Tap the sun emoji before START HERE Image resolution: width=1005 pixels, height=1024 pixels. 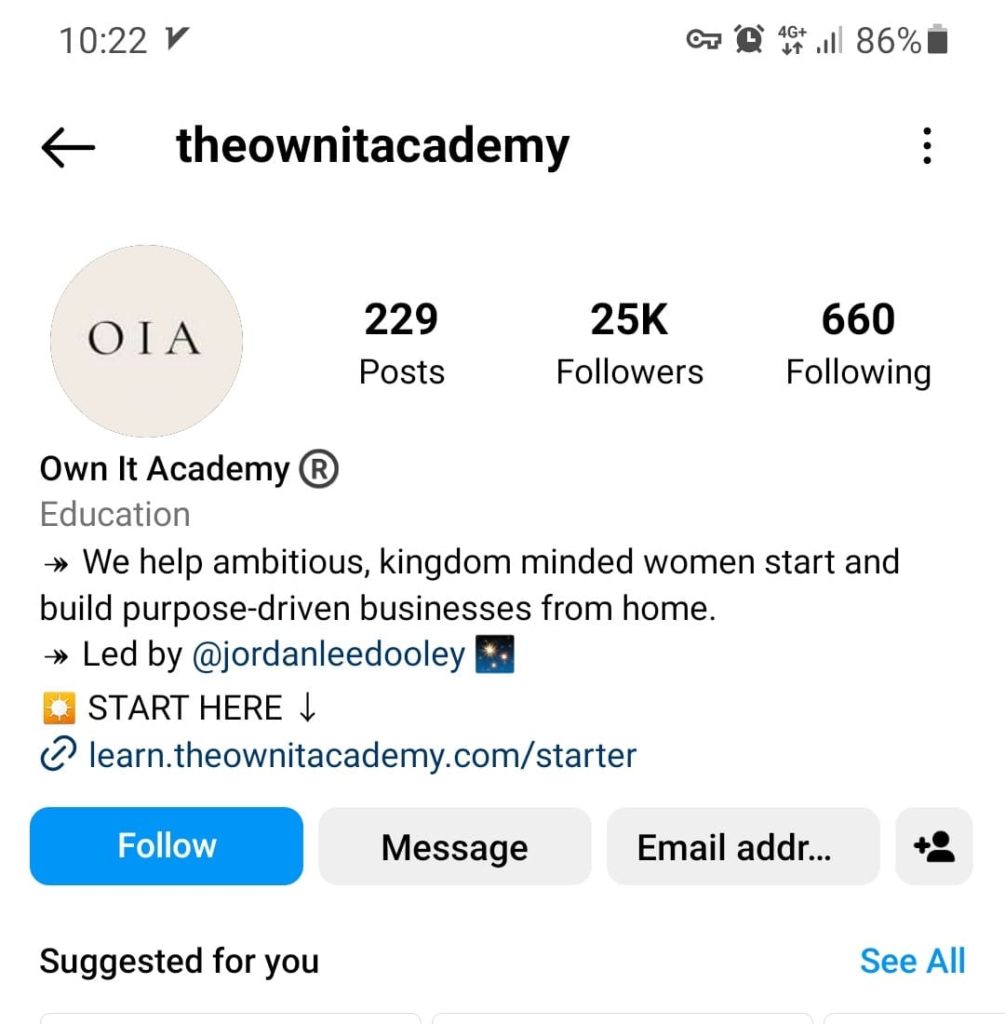[57, 707]
